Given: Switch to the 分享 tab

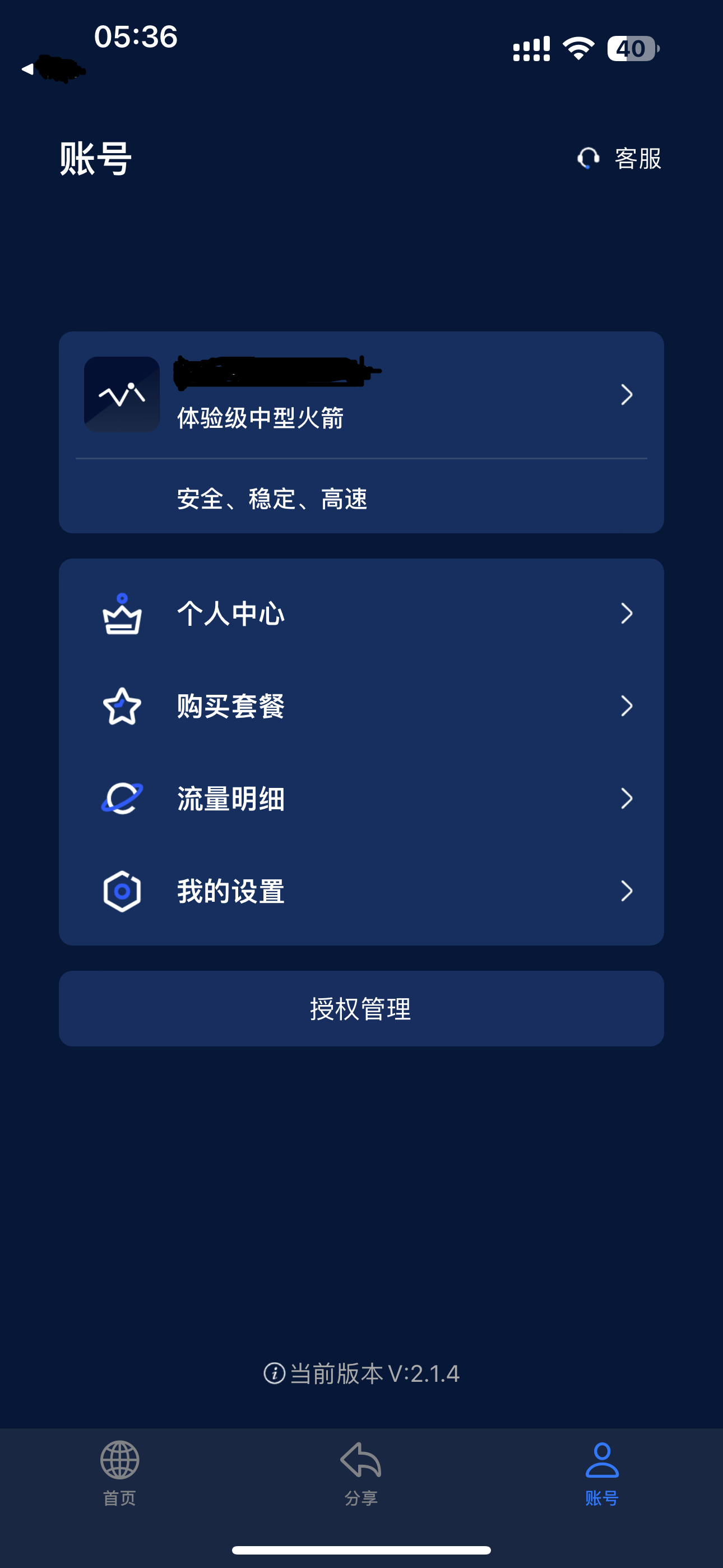Looking at the screenshot, I should pyautogui.click(x=361, y=1473).
